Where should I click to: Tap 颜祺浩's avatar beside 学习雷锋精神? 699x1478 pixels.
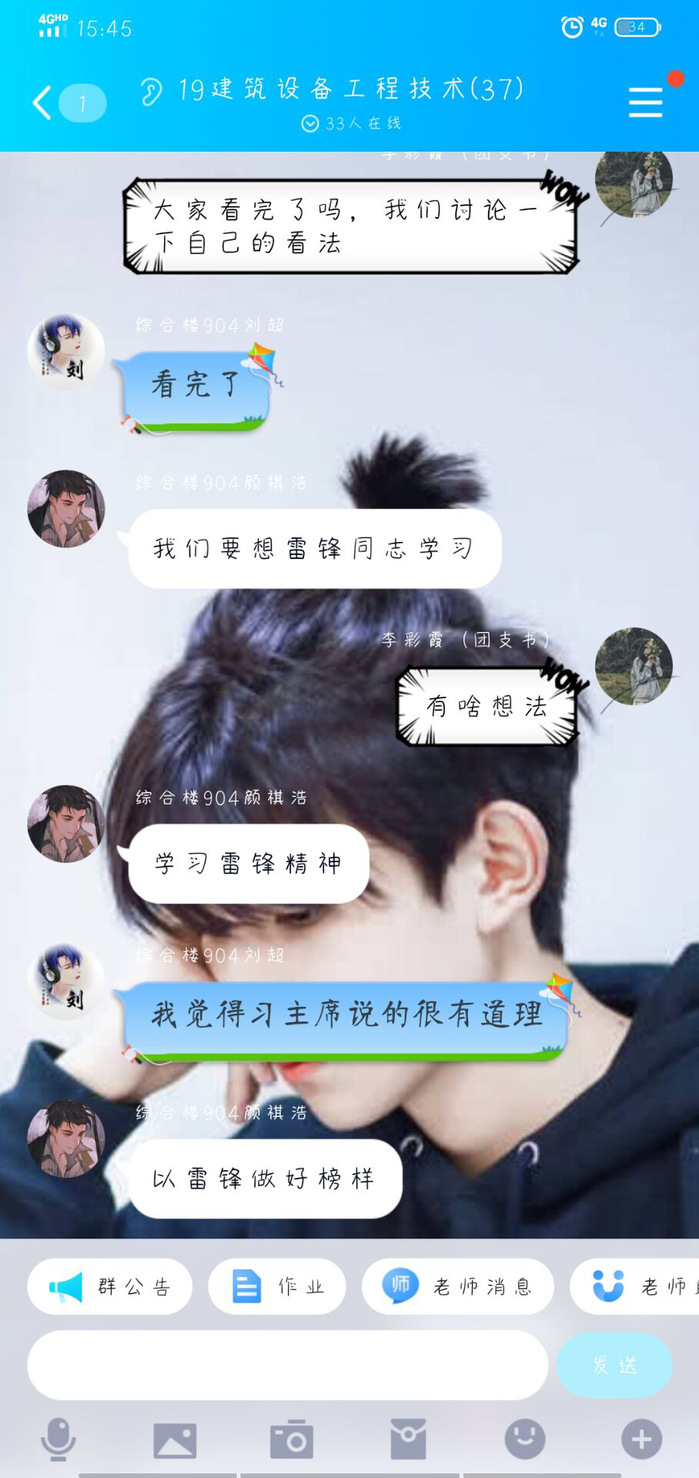(x=66, y=823)
